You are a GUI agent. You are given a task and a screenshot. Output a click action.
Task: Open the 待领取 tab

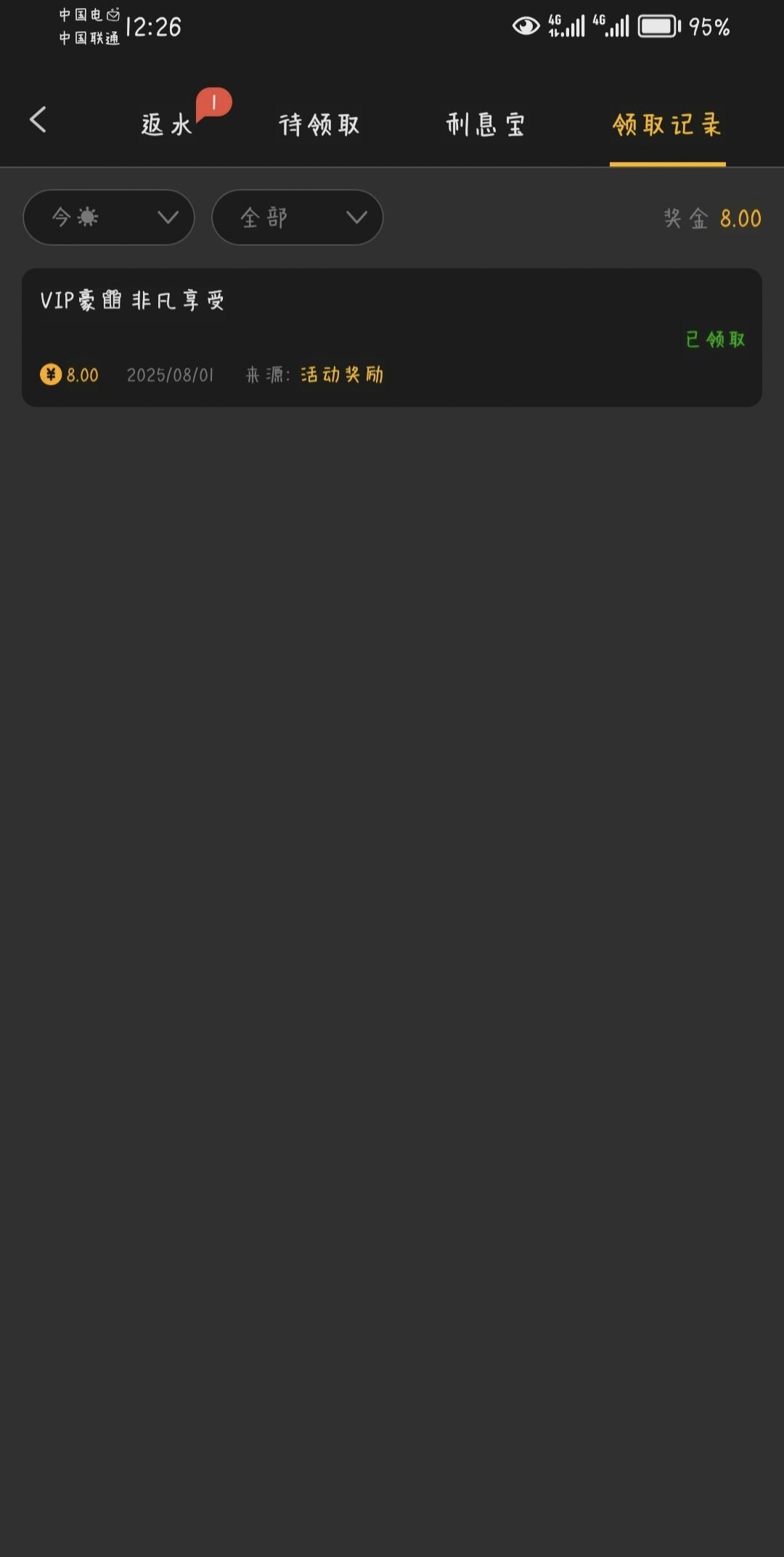[x=319, y=125]
